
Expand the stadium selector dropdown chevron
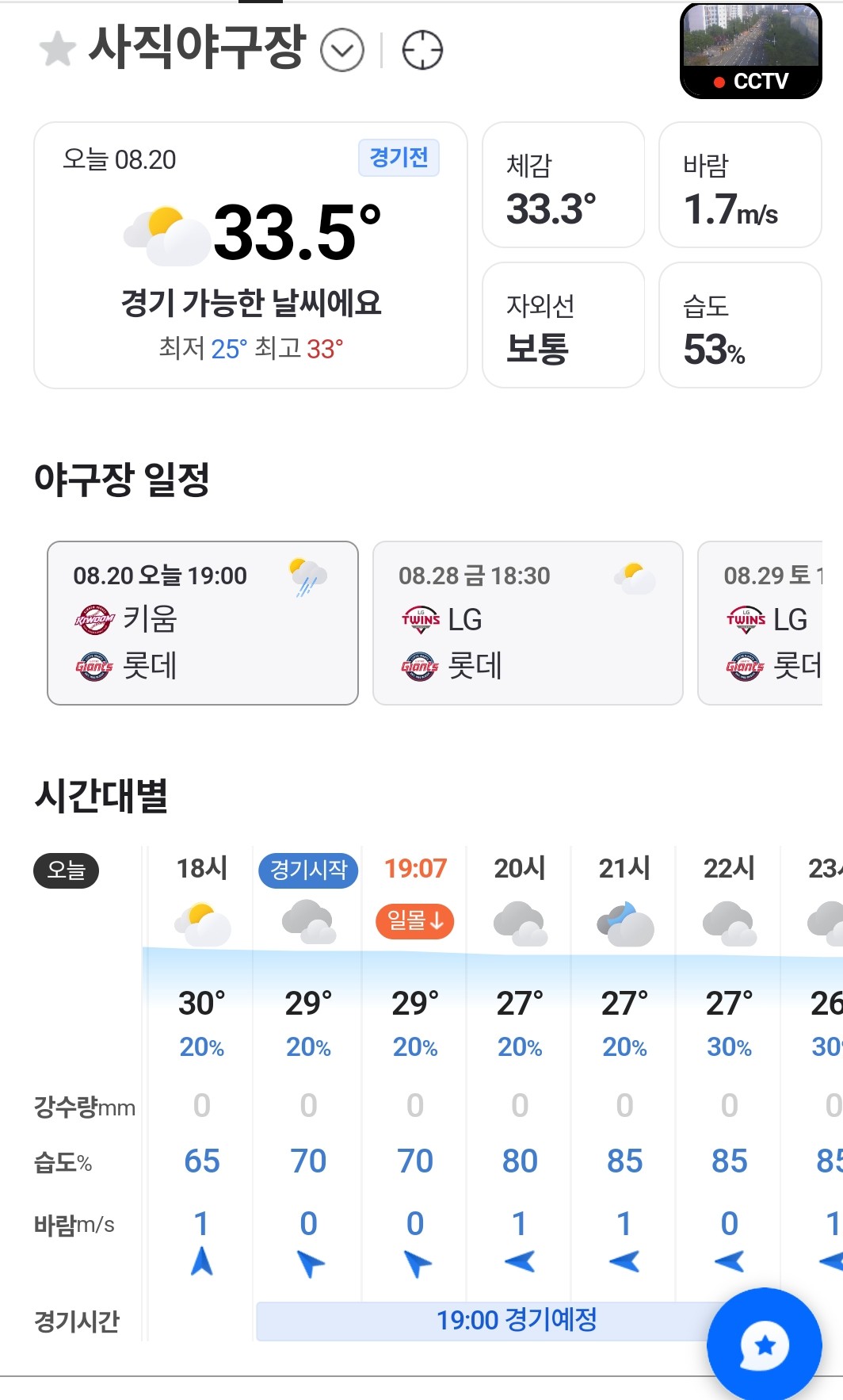point(342,51)
